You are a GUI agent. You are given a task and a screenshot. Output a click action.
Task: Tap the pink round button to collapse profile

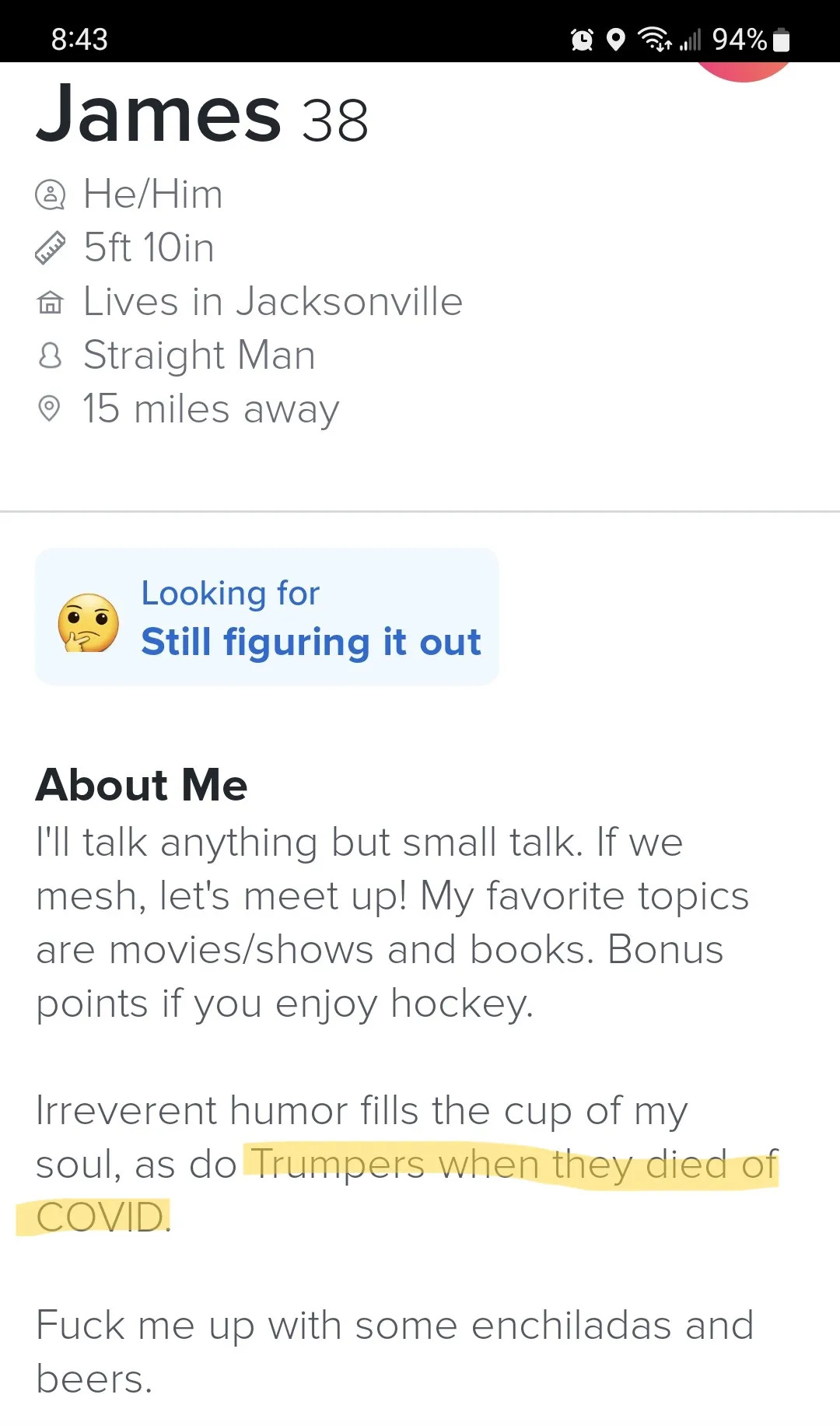point(743,70)
